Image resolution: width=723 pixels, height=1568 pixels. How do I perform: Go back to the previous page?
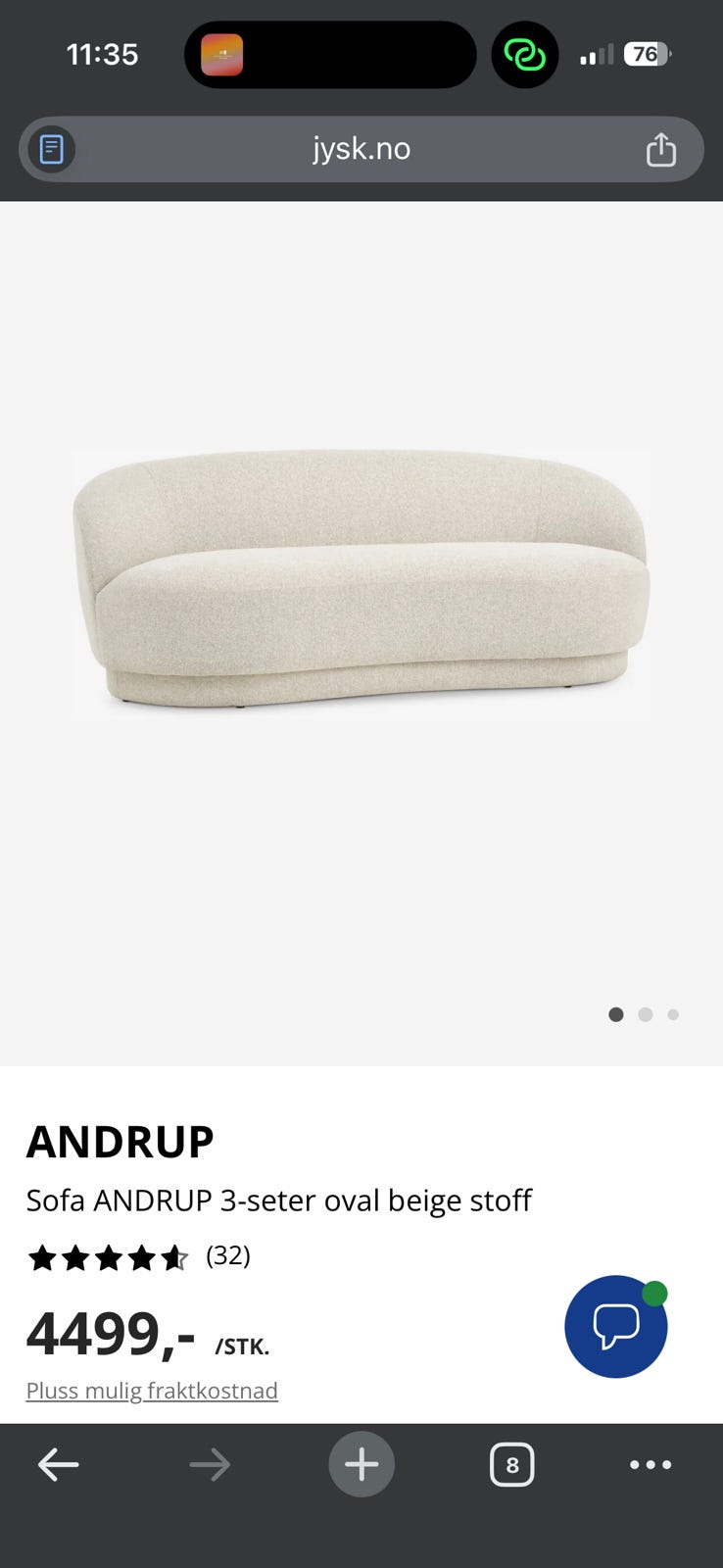[x=58, y=1465]
